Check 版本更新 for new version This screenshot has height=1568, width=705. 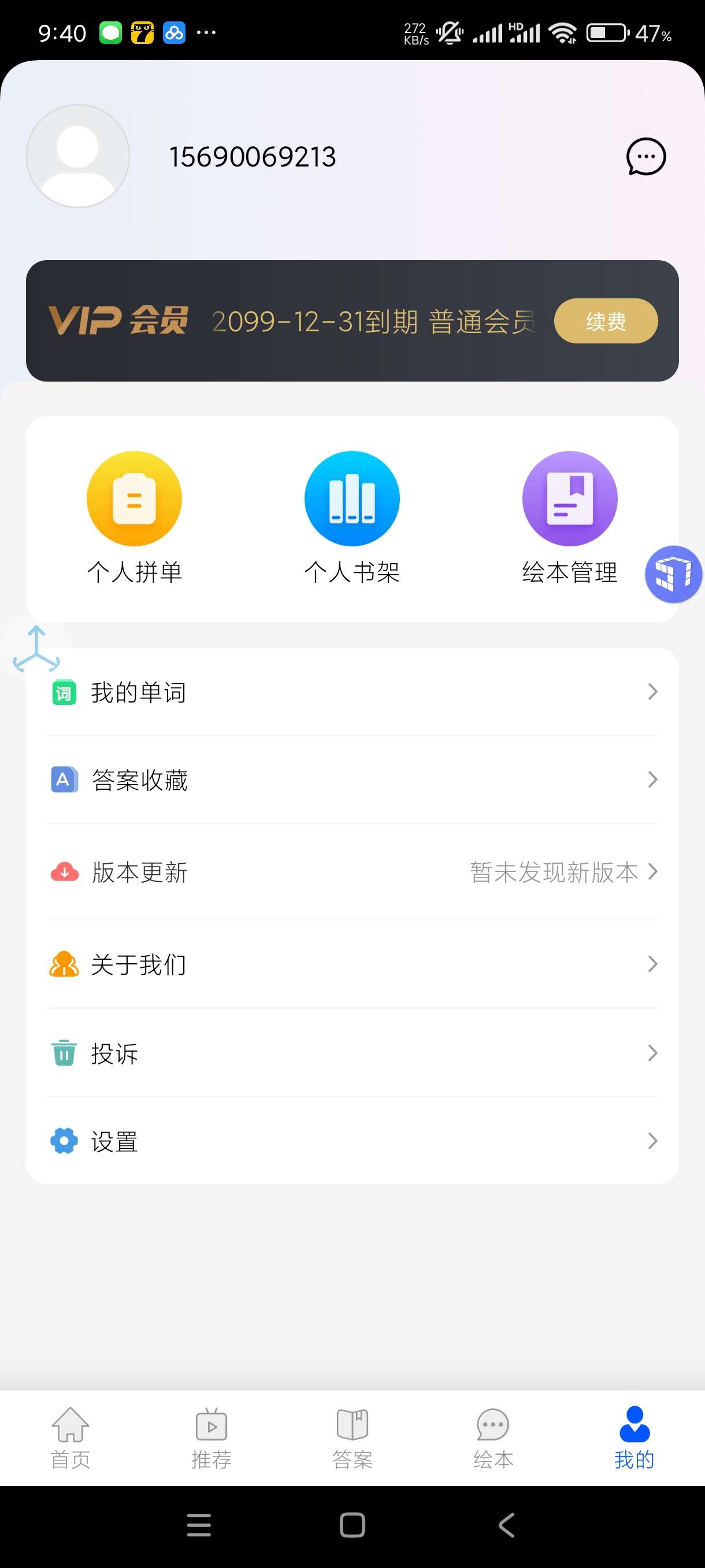pyautogui.click(x=352, y=872)
